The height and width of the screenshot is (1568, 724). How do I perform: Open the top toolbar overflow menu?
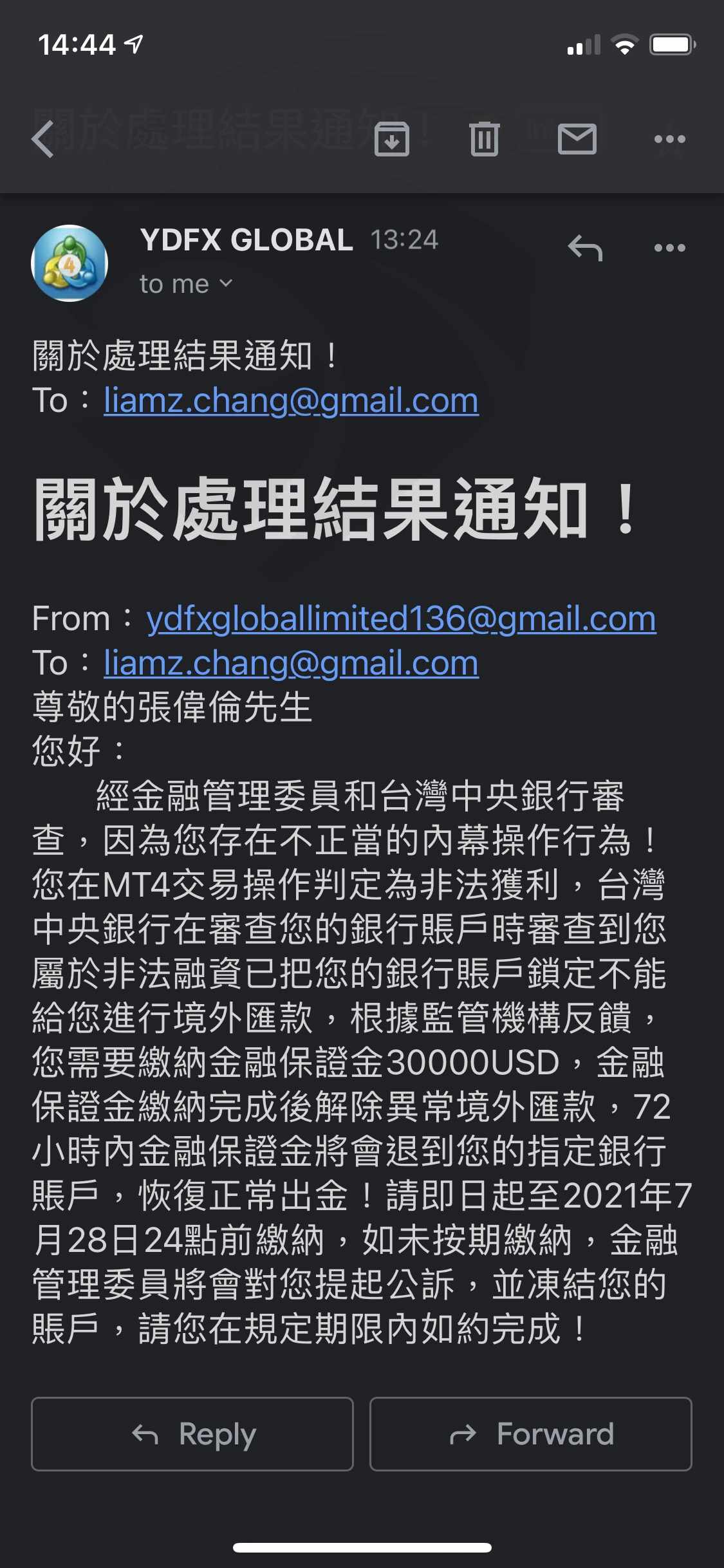pos(670,139)
